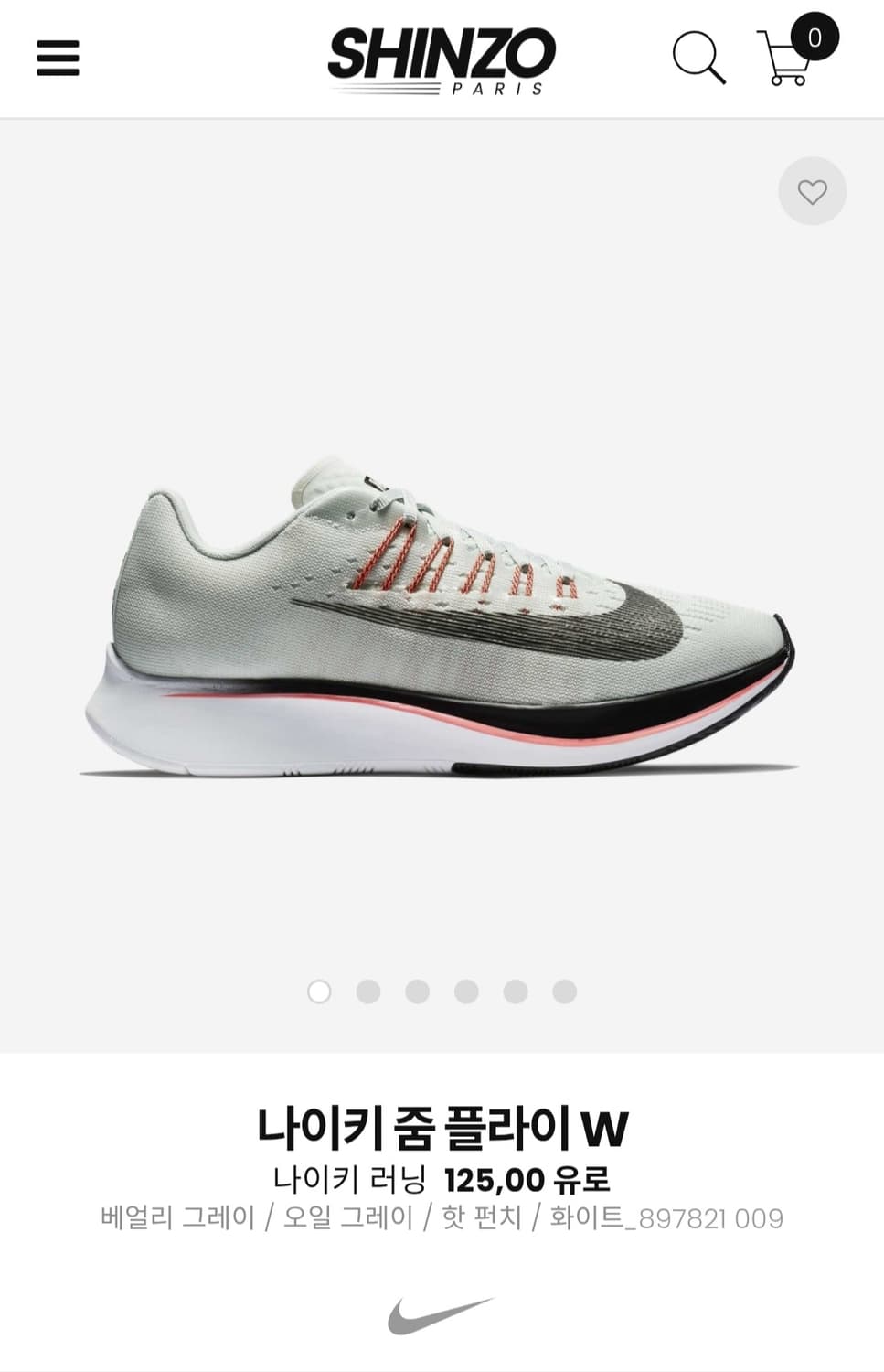The width and height of the screenshot is (884, 1372).
Task: Select the last carousel indicator dot
Action: pyautogui.click(x=567, y=991)
